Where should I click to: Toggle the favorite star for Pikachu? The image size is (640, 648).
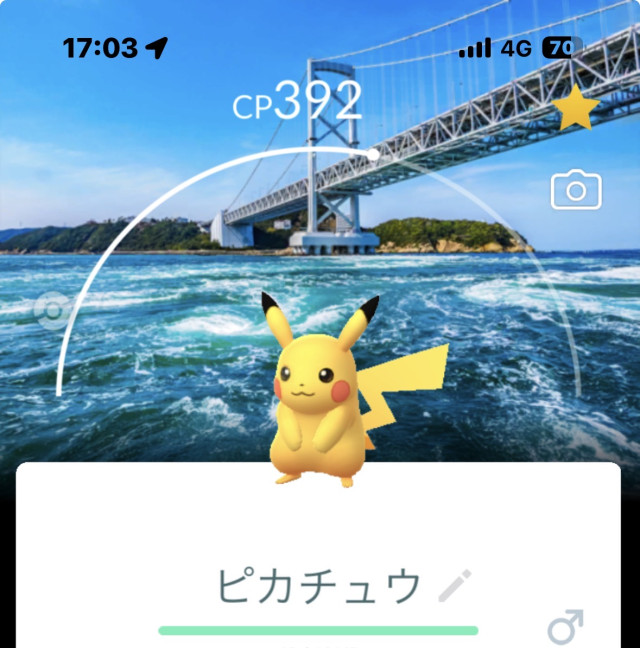[577, 110]
